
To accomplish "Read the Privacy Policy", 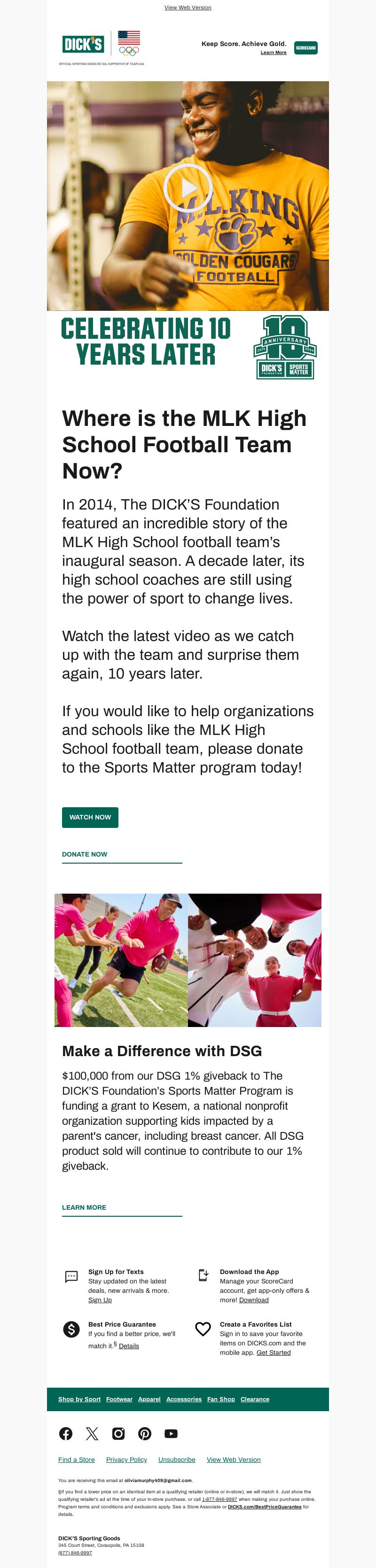I will click(x=126, y=1460).
